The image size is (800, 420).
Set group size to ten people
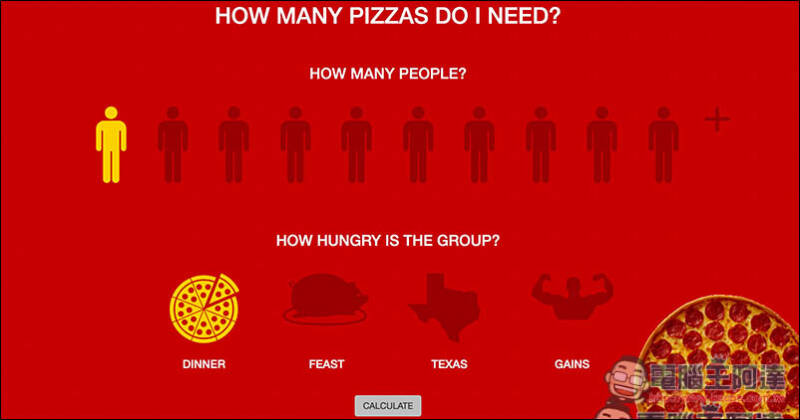[663, 145]
